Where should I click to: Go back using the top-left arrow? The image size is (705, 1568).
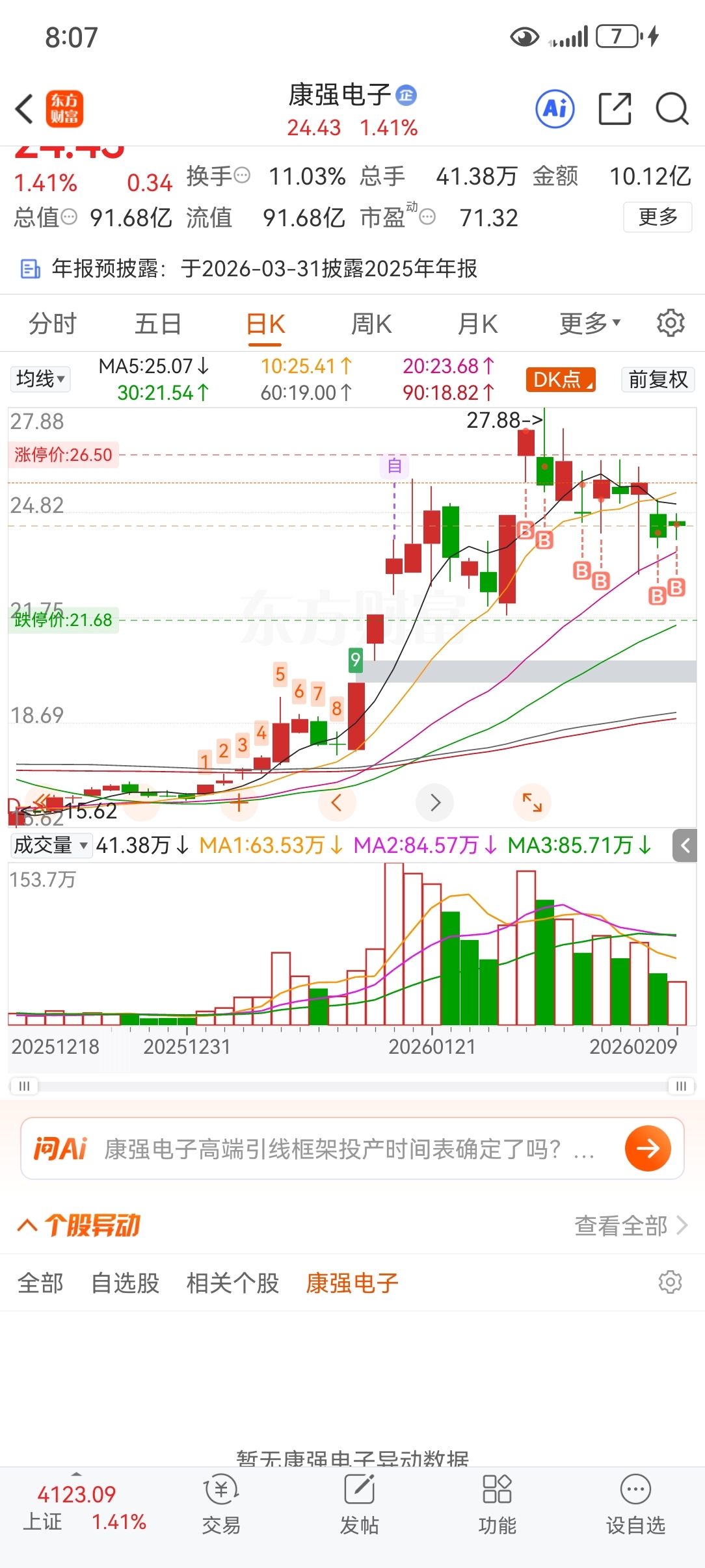click(25, 109)
